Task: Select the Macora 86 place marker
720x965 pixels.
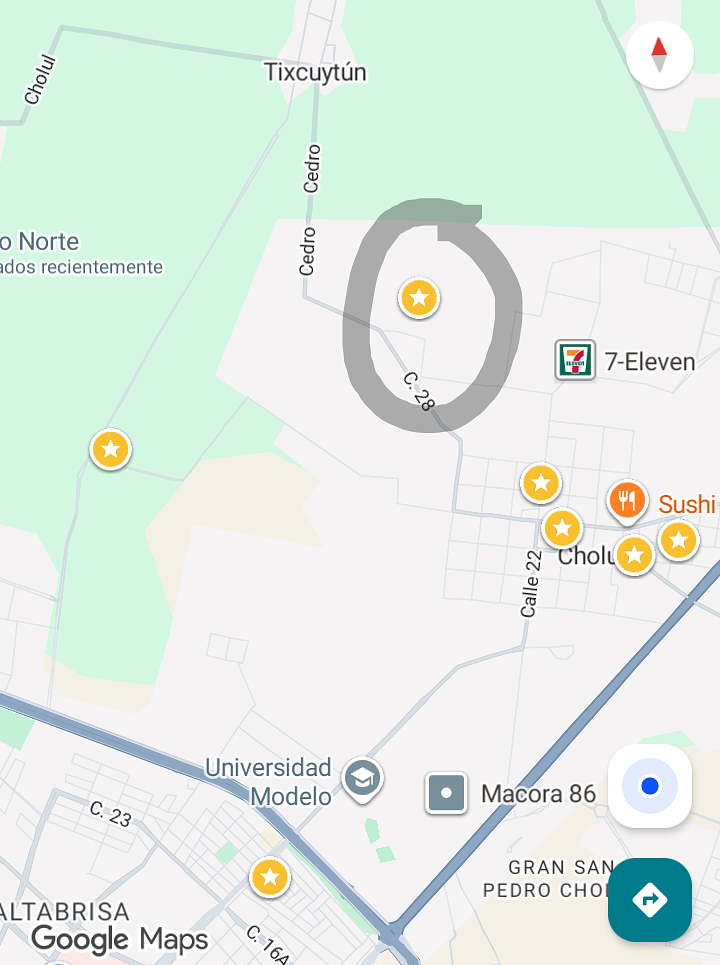Action: pos(446,794)
